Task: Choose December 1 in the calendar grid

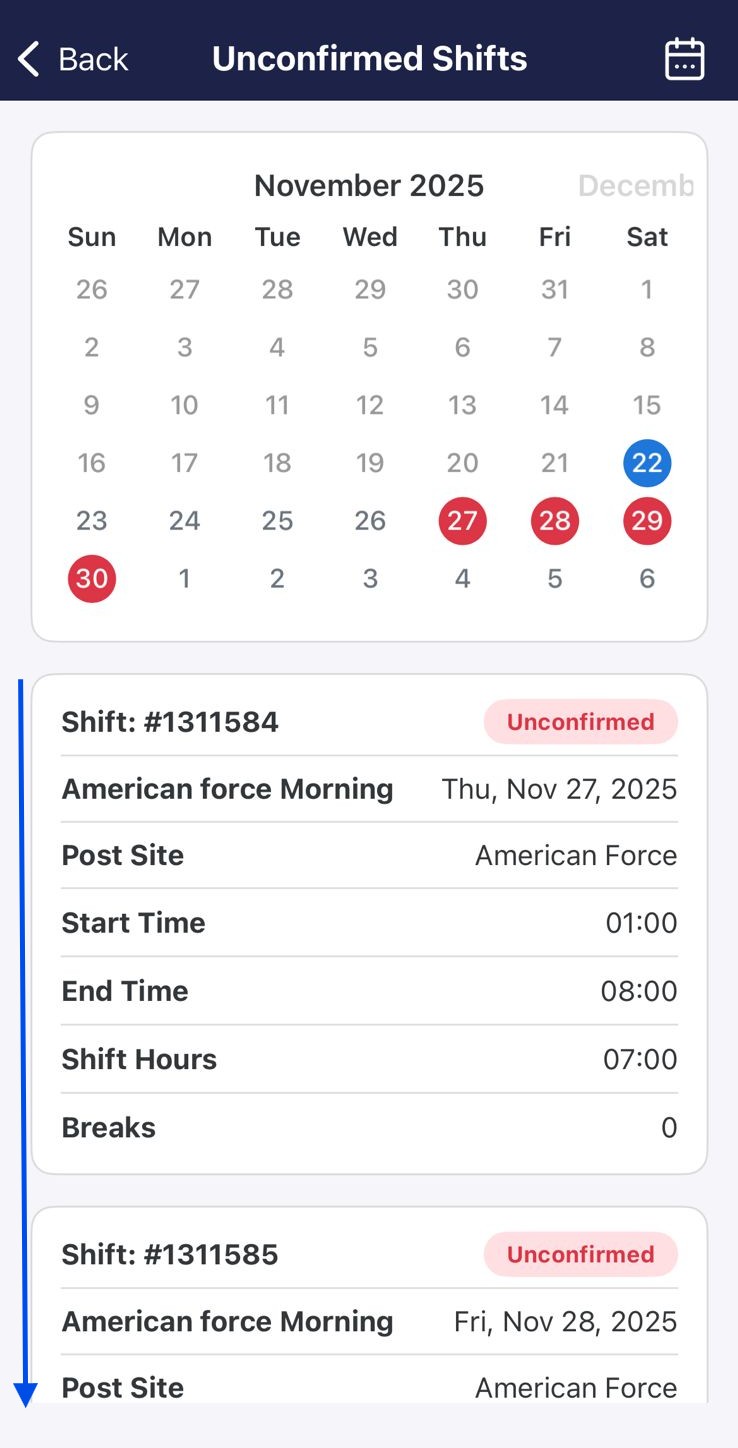Action: tap(184, 579)
